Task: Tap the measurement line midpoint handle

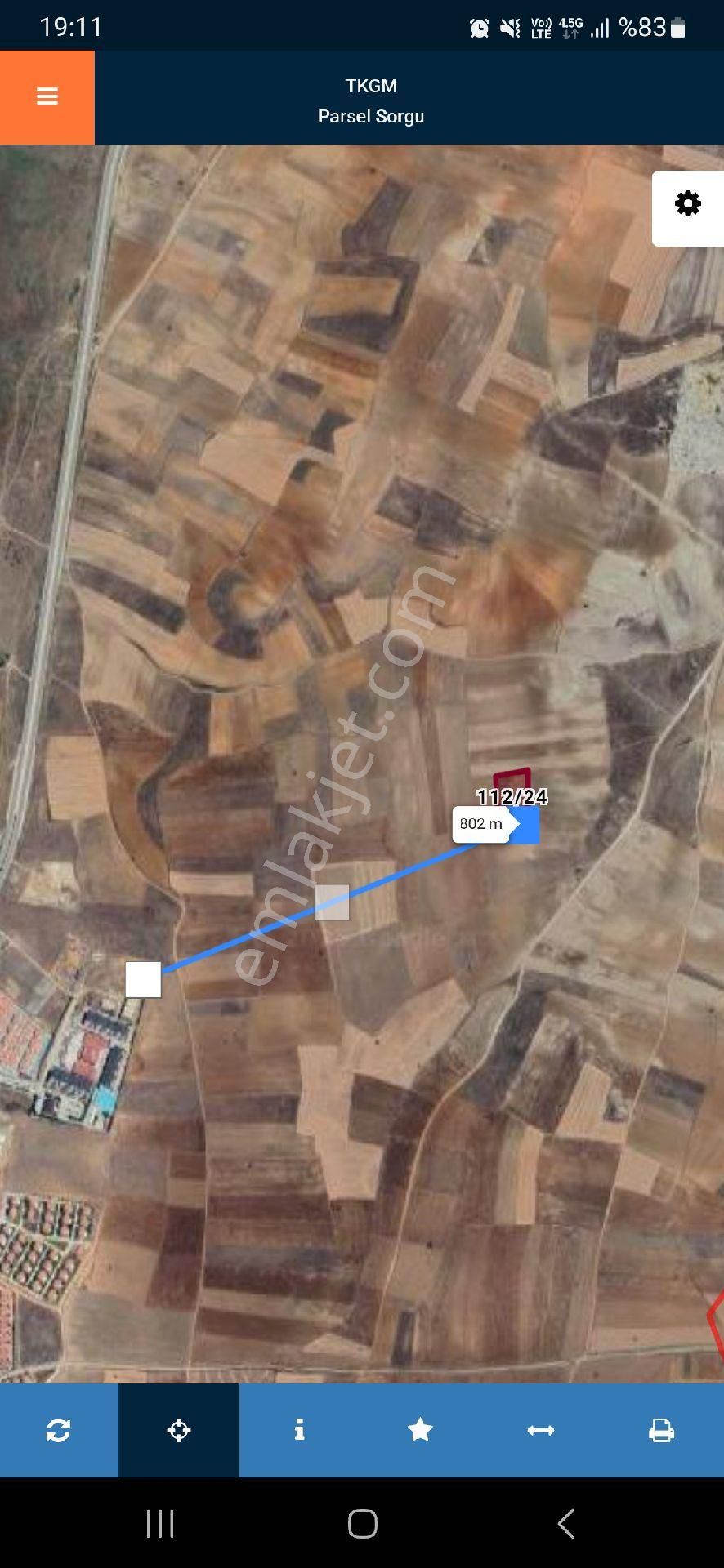Action: click(332, 902)
